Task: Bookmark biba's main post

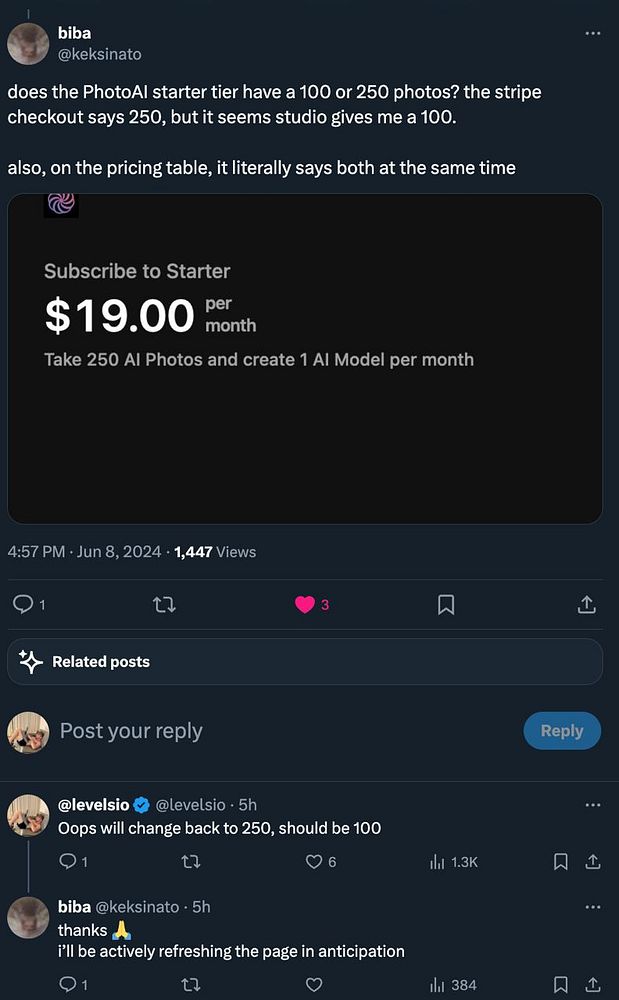Action: pyautogui.click(x=446, y=604)
